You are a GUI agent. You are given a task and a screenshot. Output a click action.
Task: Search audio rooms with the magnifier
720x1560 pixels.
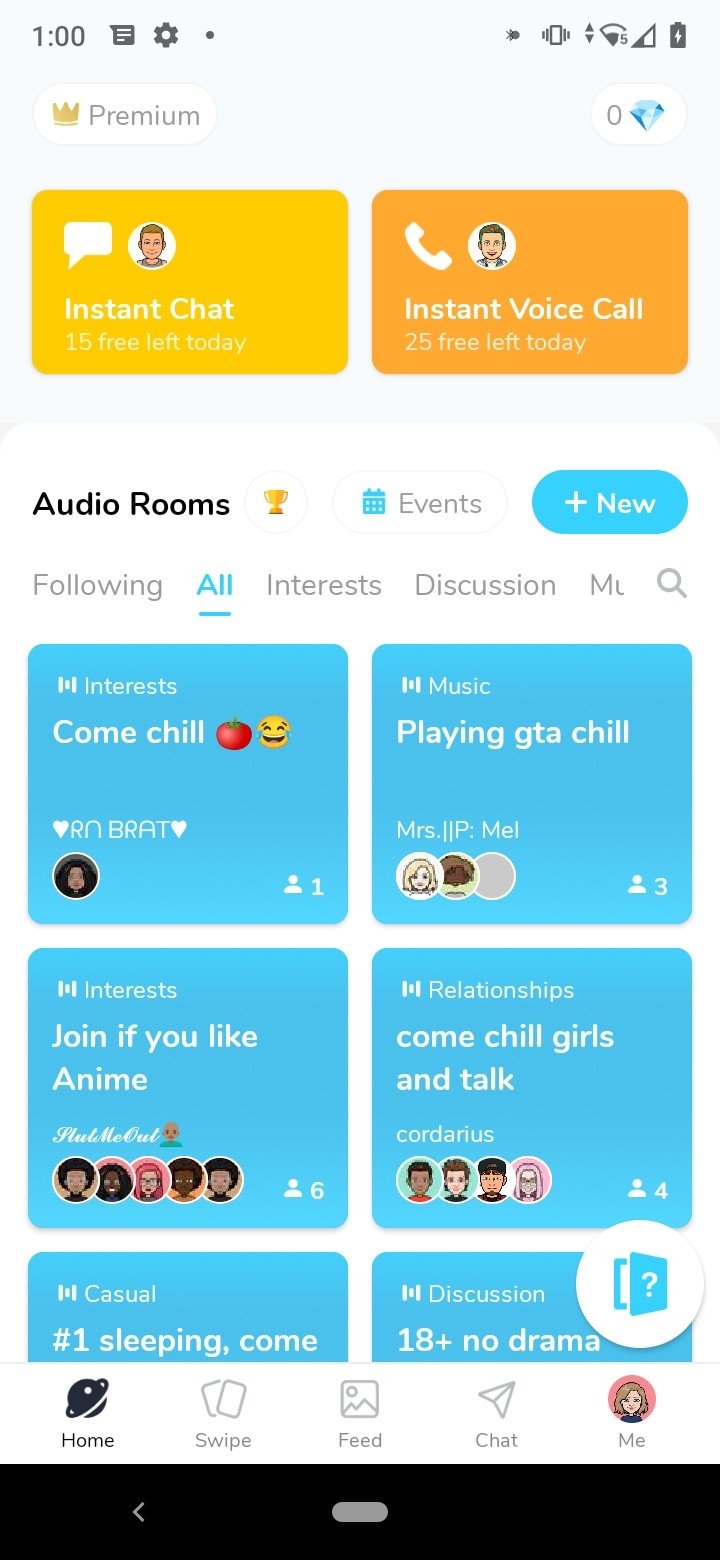pos(672,583)
